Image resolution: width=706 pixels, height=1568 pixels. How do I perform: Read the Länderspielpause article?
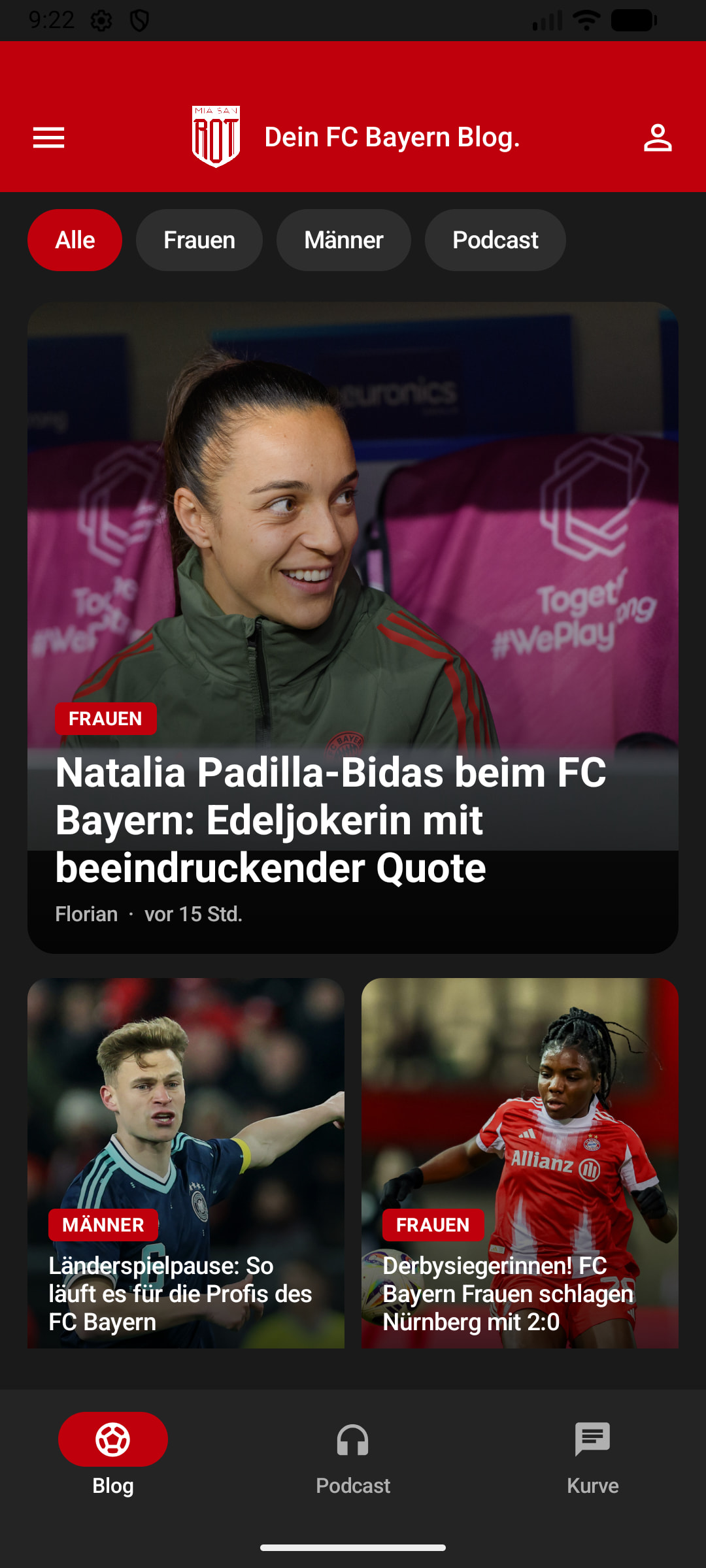click(x=186, y=1163)
